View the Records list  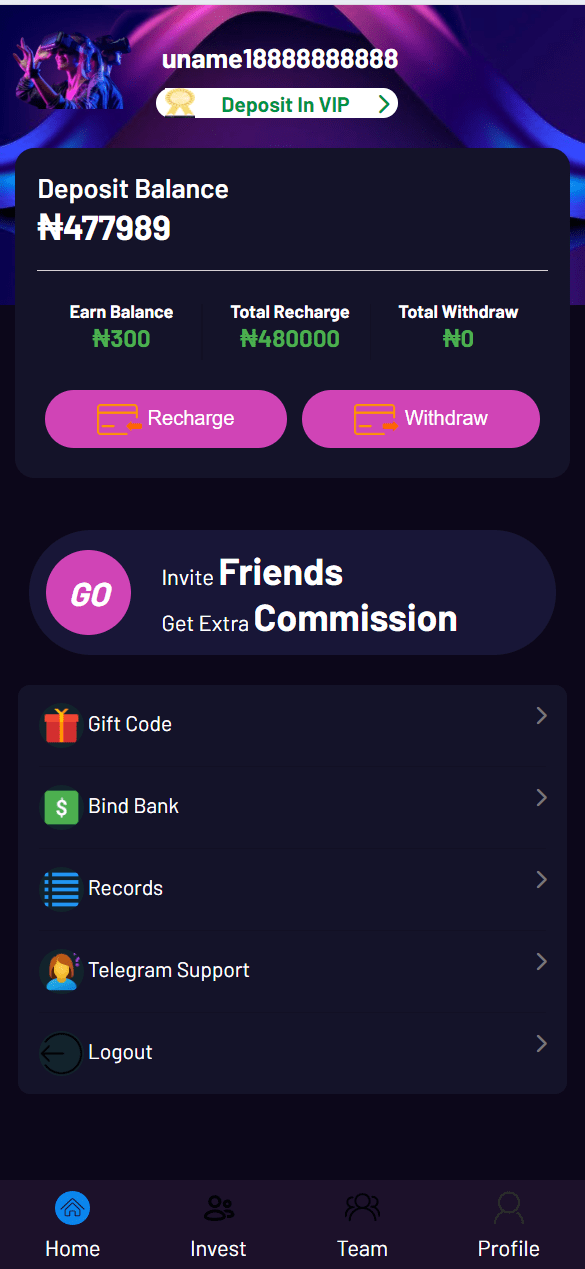point(292,888)
